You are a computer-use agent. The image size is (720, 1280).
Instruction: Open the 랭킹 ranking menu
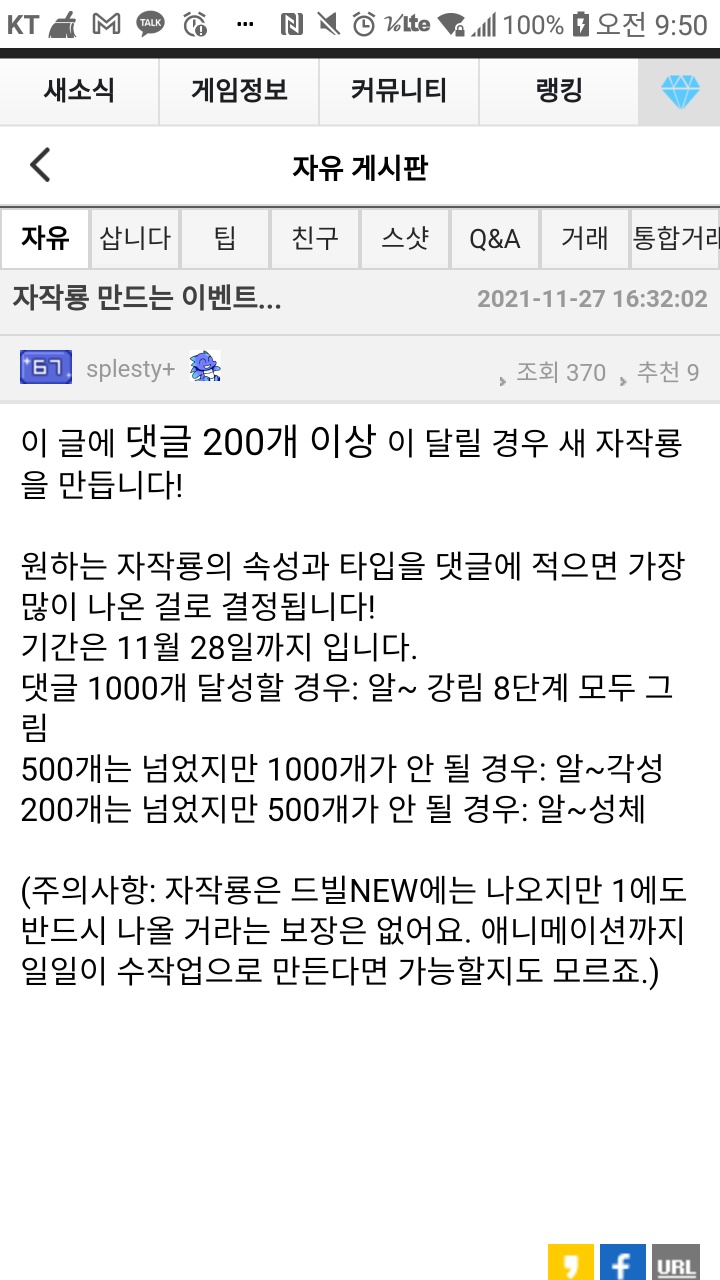point(559,91)
